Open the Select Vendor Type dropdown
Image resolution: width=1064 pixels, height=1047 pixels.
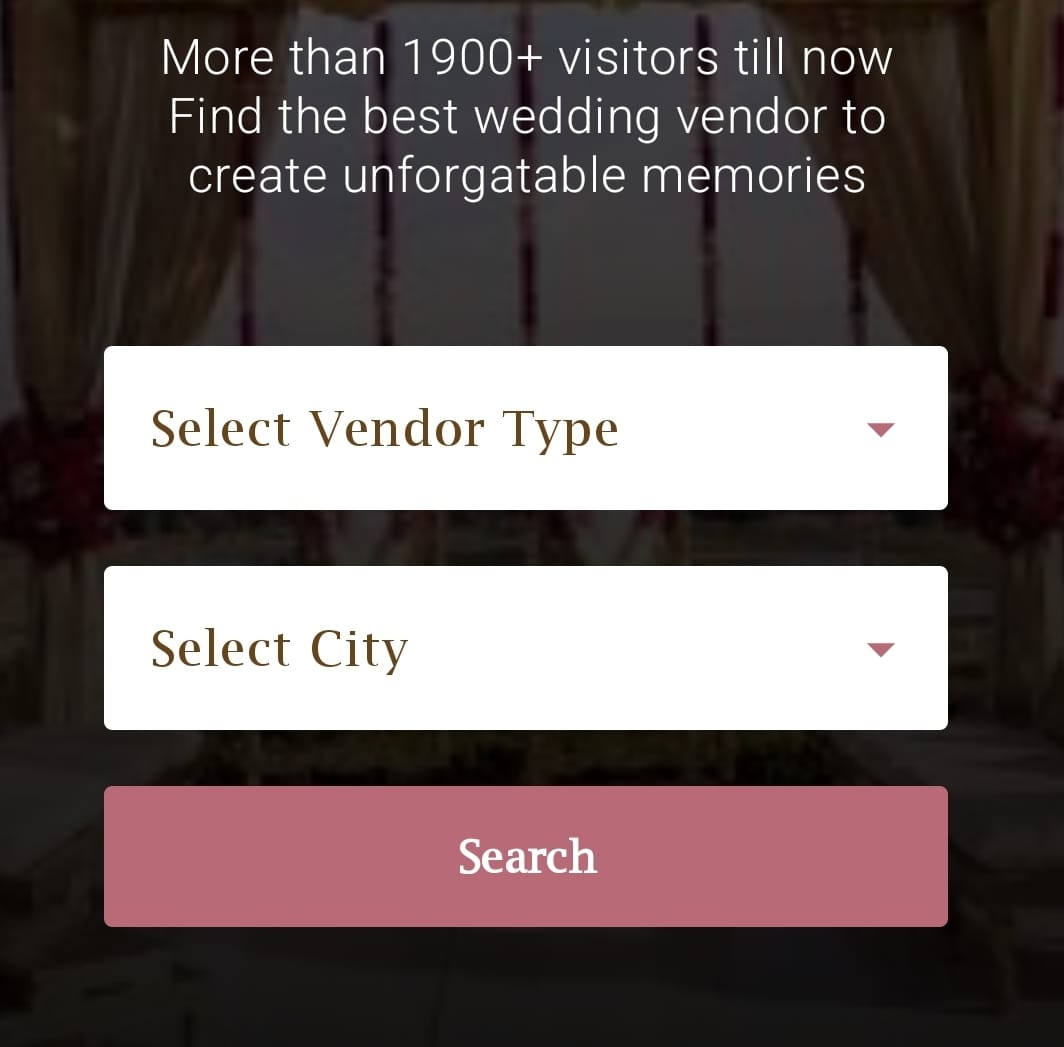525,428
